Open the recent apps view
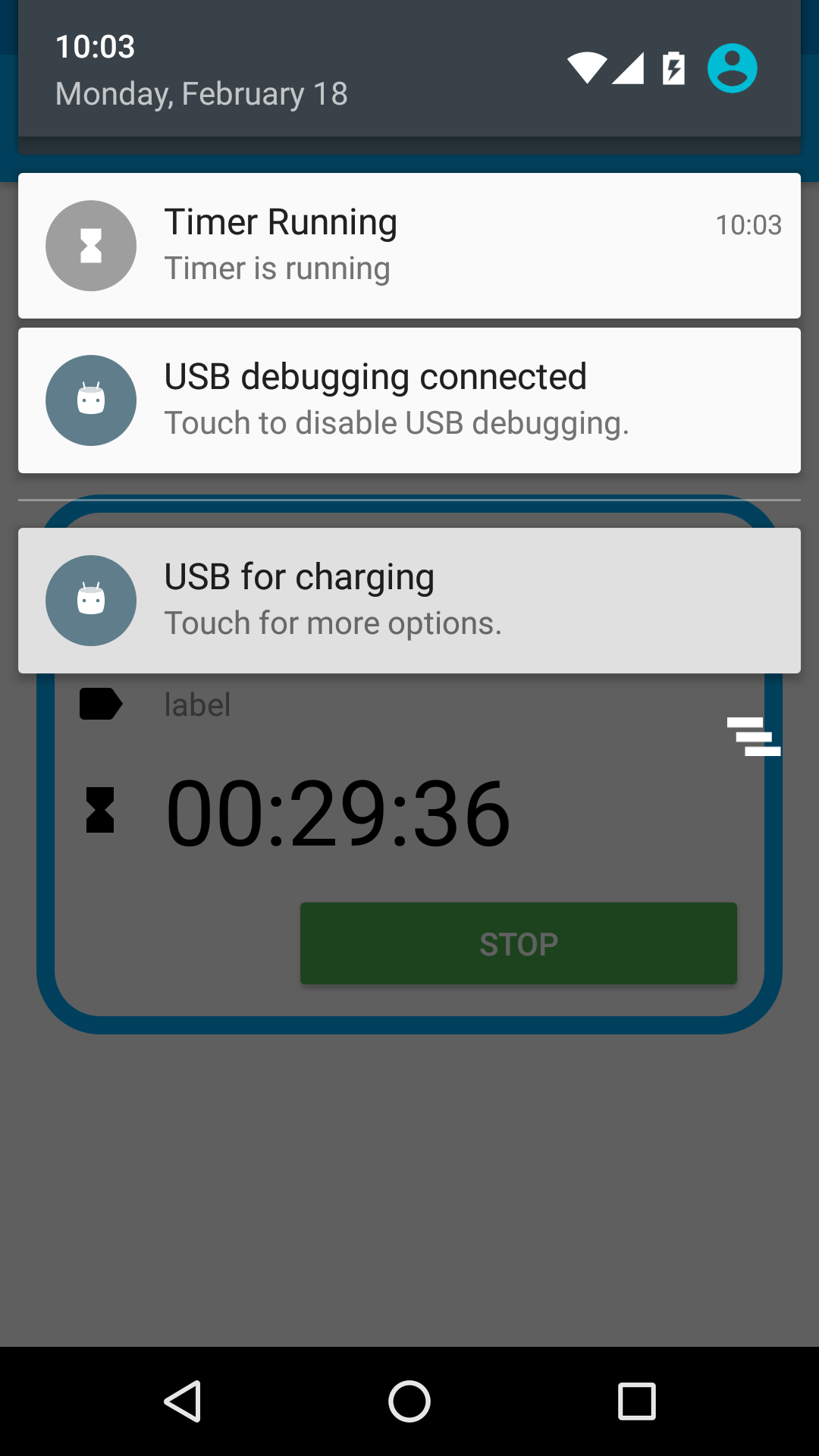The width and height of the screenshot is (819, 1456). (636, 1401)
